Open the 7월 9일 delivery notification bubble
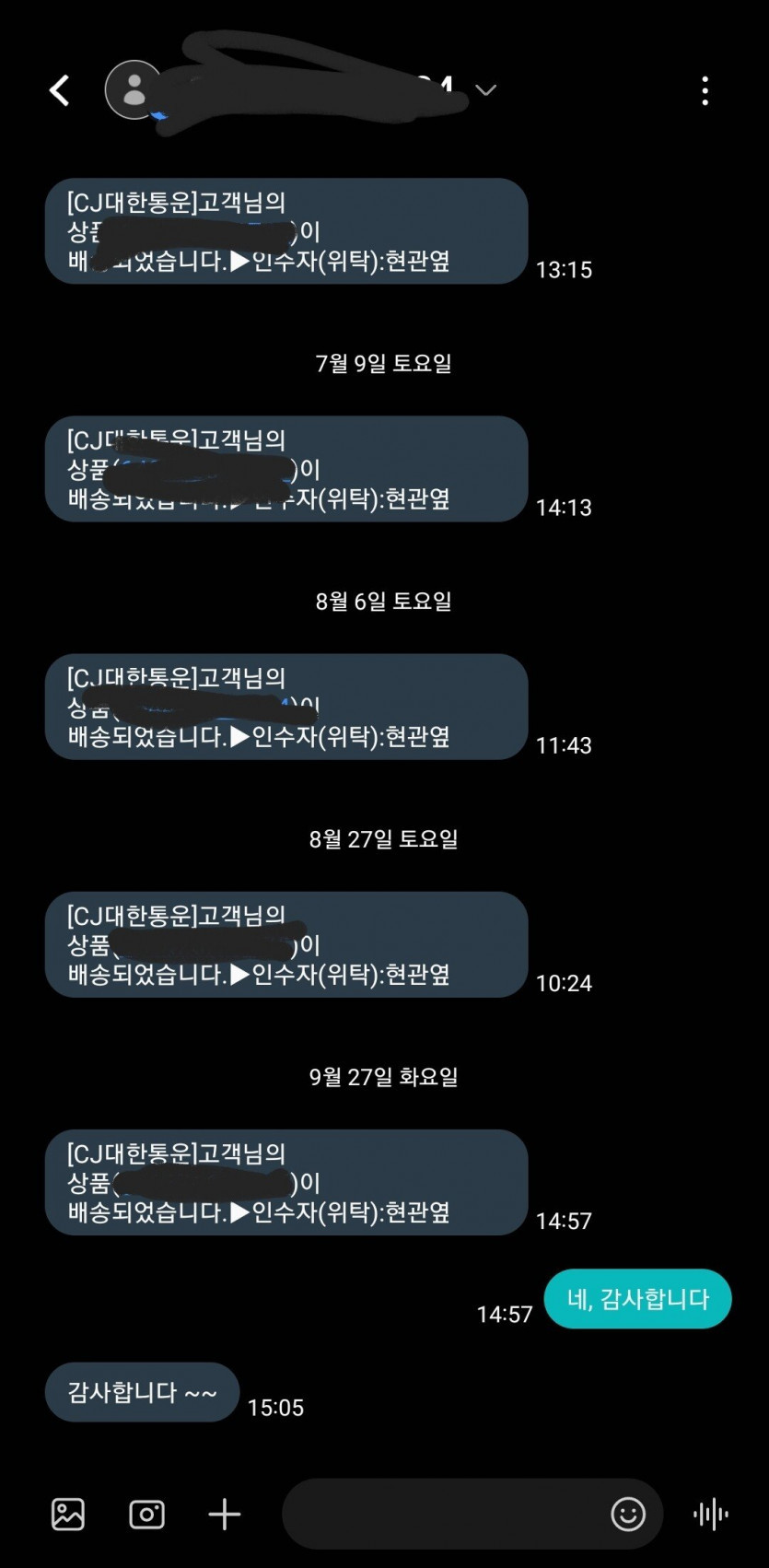Viewport: 769px width, 1568px height. pos(285,470)
